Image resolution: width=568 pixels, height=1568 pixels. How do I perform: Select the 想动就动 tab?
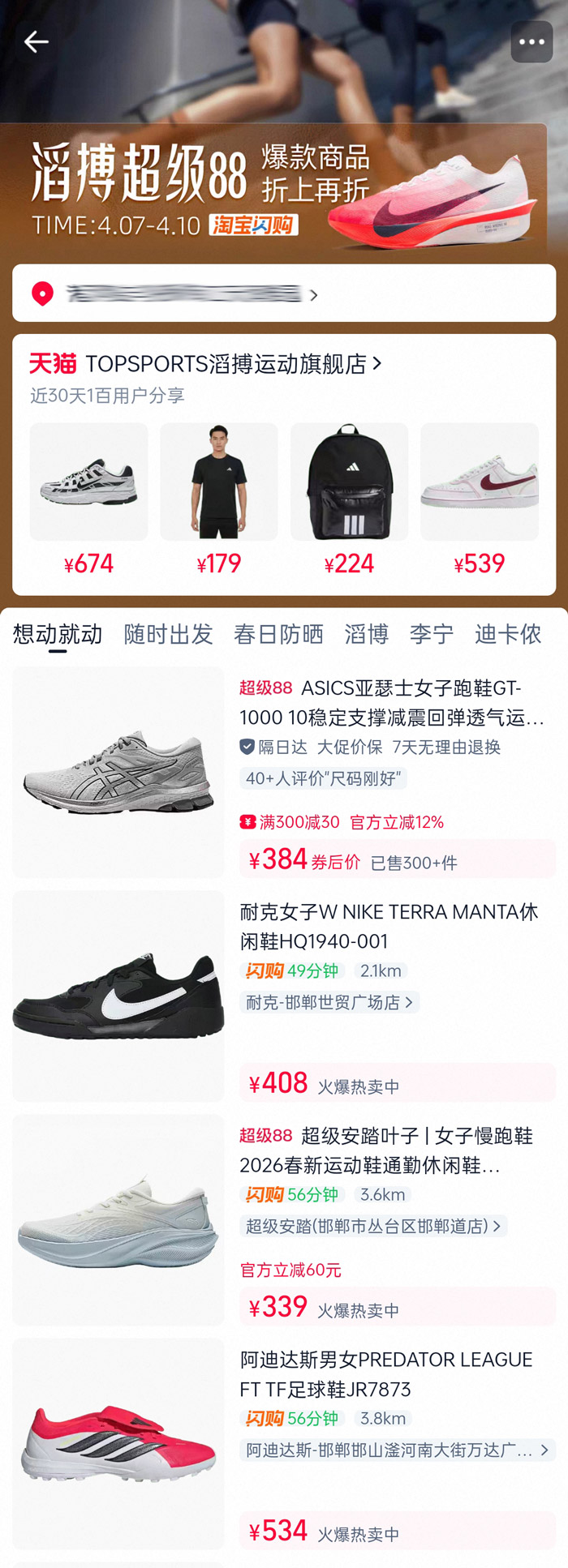click(58, 634)
